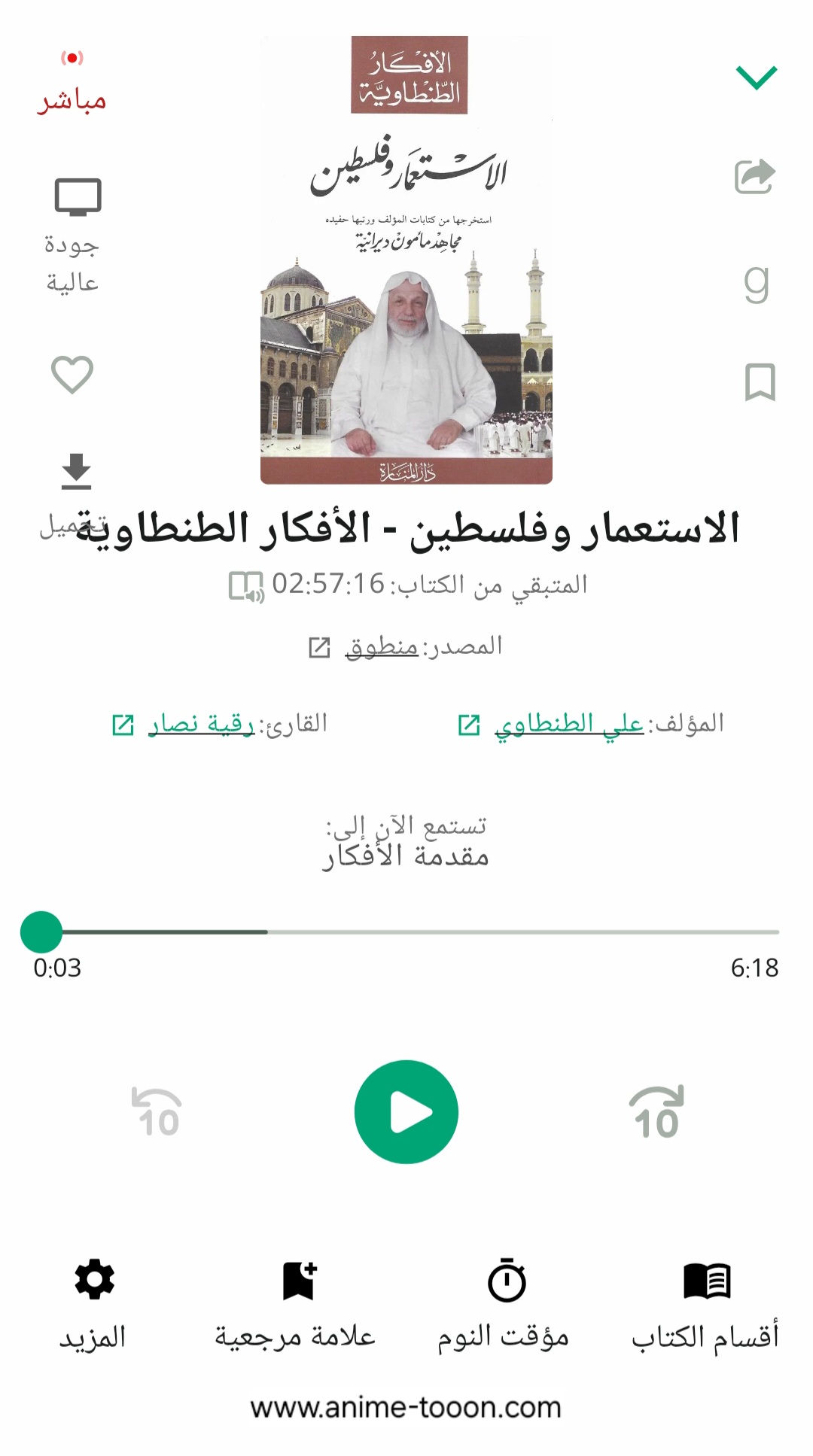Open more options (المزيد)

[x=93, y=1306]
